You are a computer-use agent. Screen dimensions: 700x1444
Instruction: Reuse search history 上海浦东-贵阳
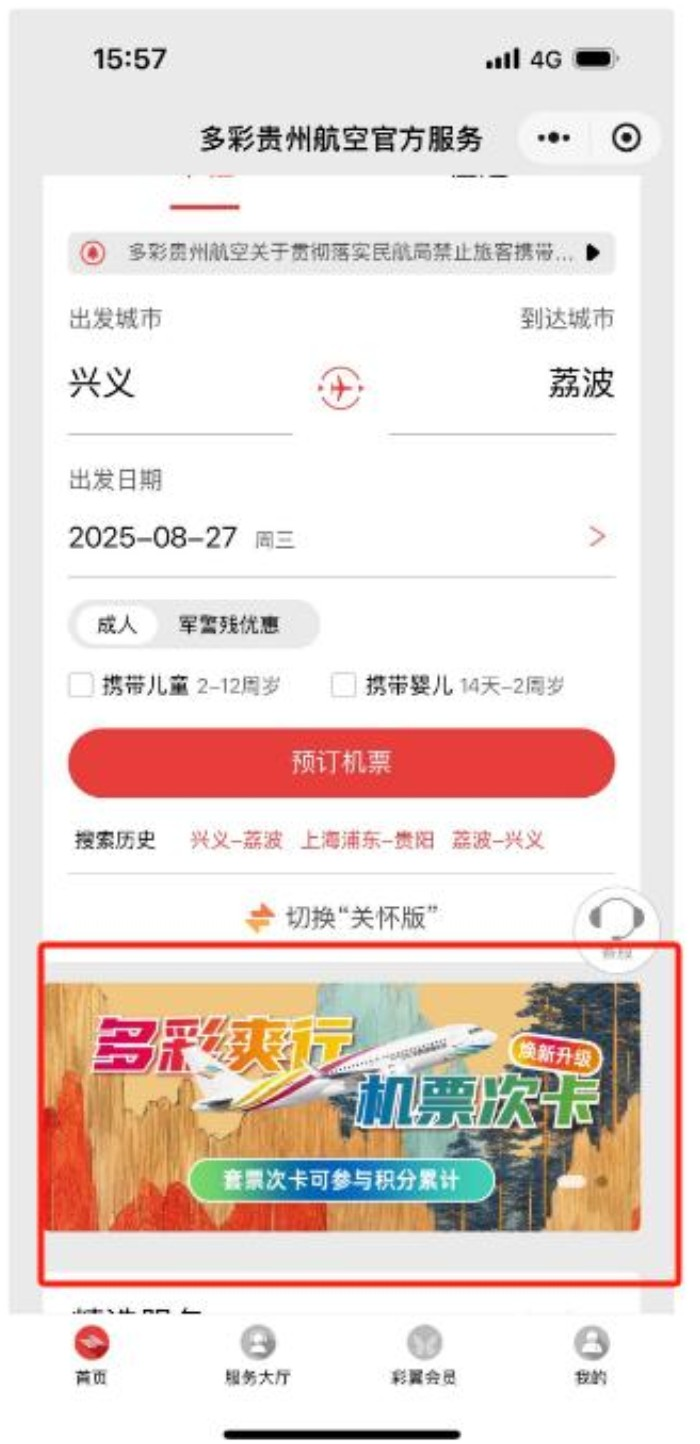coord(367,840)
